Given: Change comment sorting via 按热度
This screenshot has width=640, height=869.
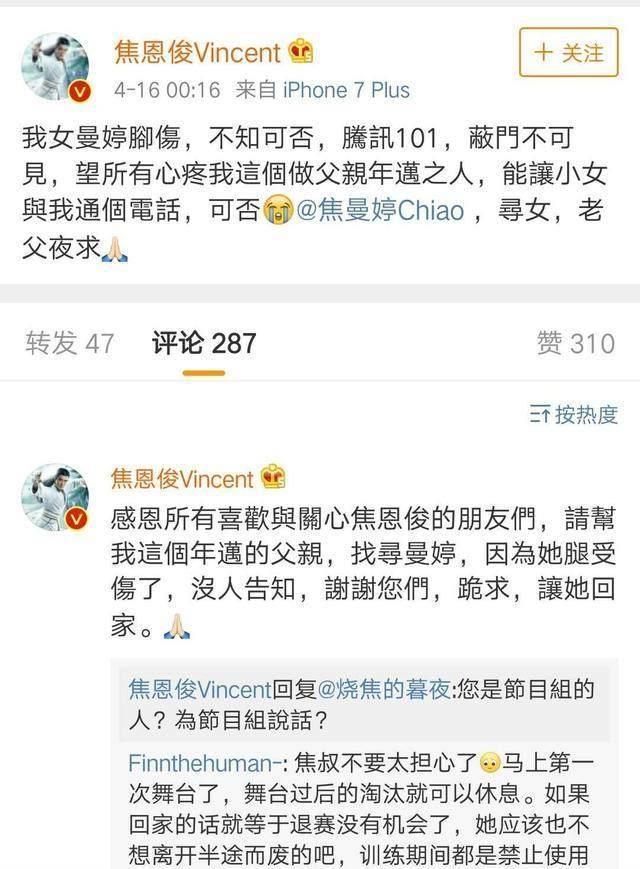Looking at the screenshot, I should tap(574, 413).
